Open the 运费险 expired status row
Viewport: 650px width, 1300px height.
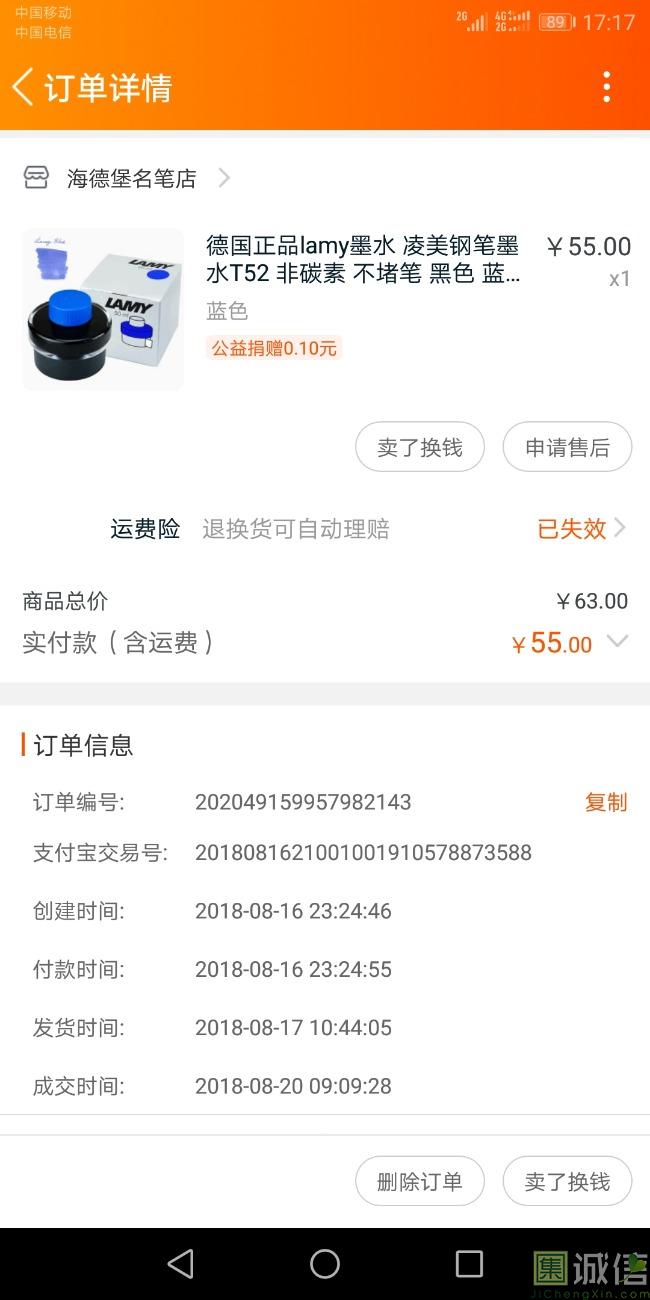(580, 529)
